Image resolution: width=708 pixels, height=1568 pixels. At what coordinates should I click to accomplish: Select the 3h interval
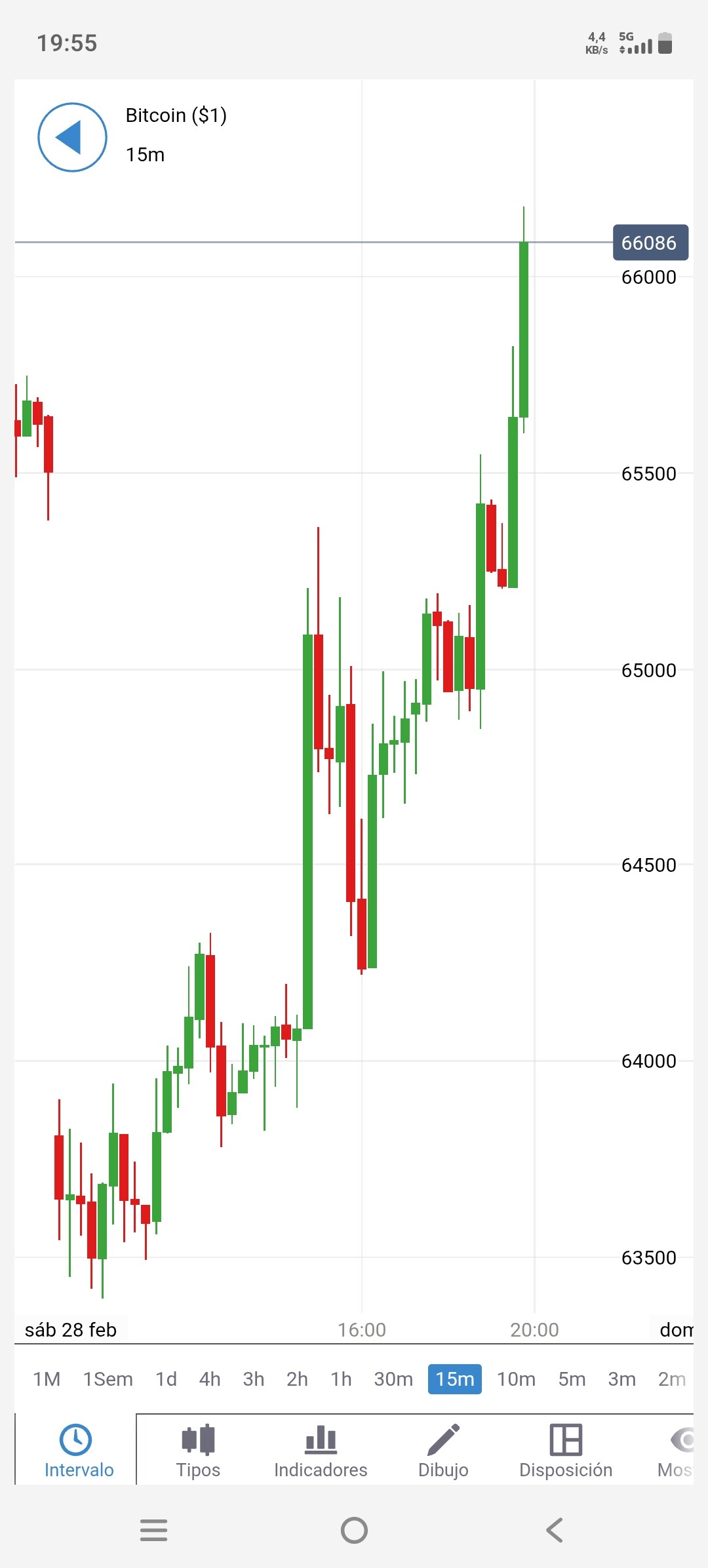254,1379
